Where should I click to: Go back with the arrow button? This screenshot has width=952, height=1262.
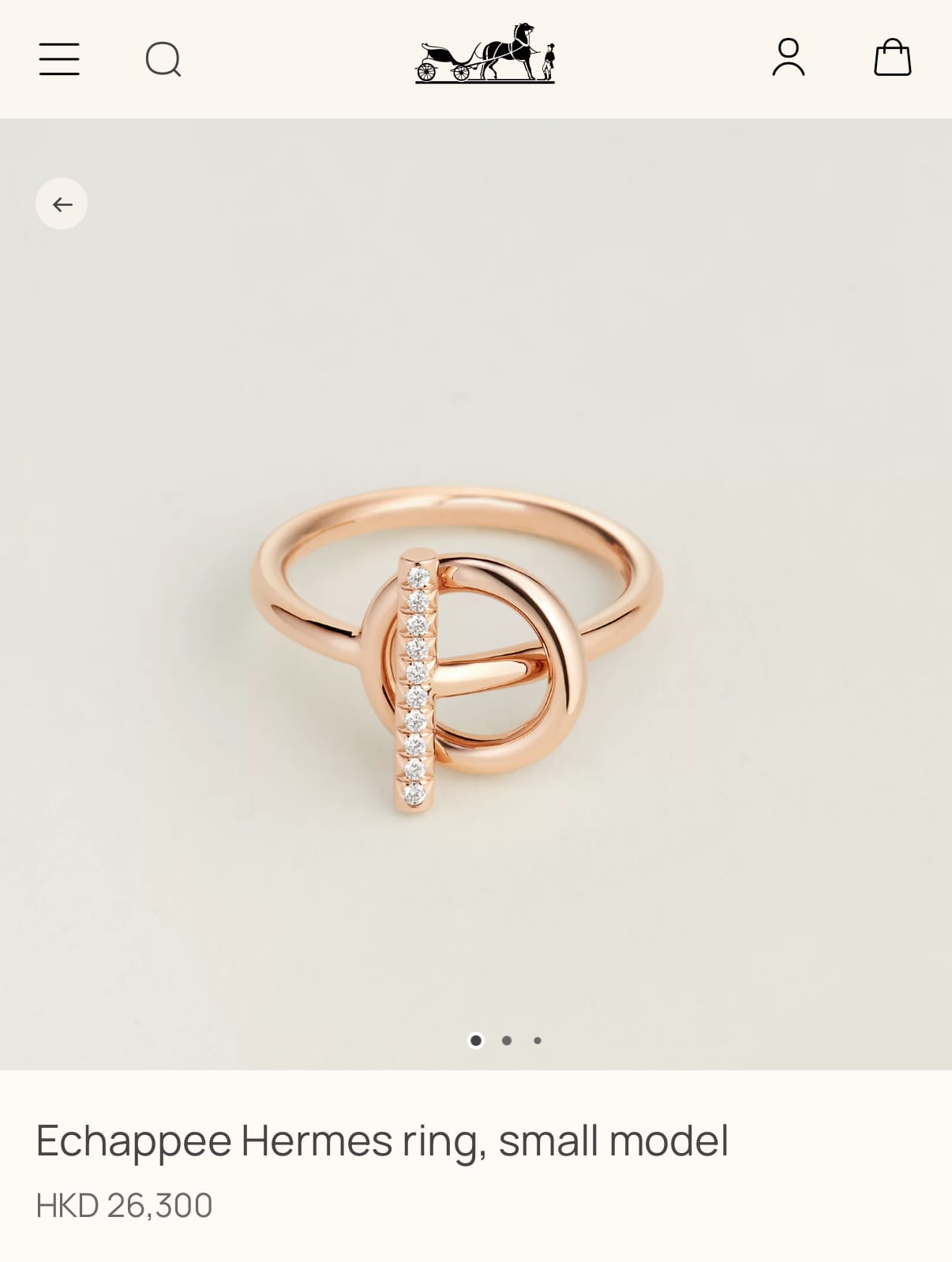62,204
